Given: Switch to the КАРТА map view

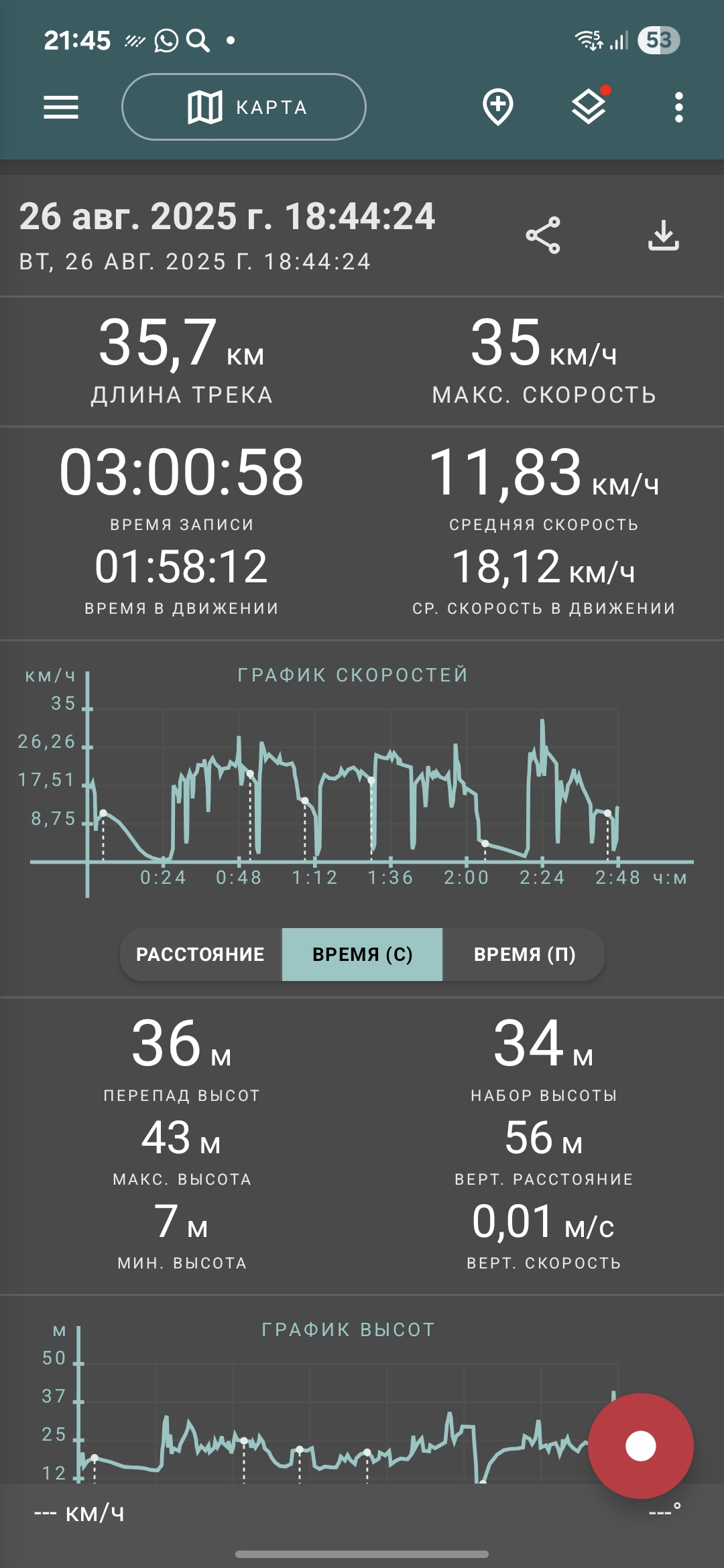Looking at the screenshot, I should click(x=244, y=107).
